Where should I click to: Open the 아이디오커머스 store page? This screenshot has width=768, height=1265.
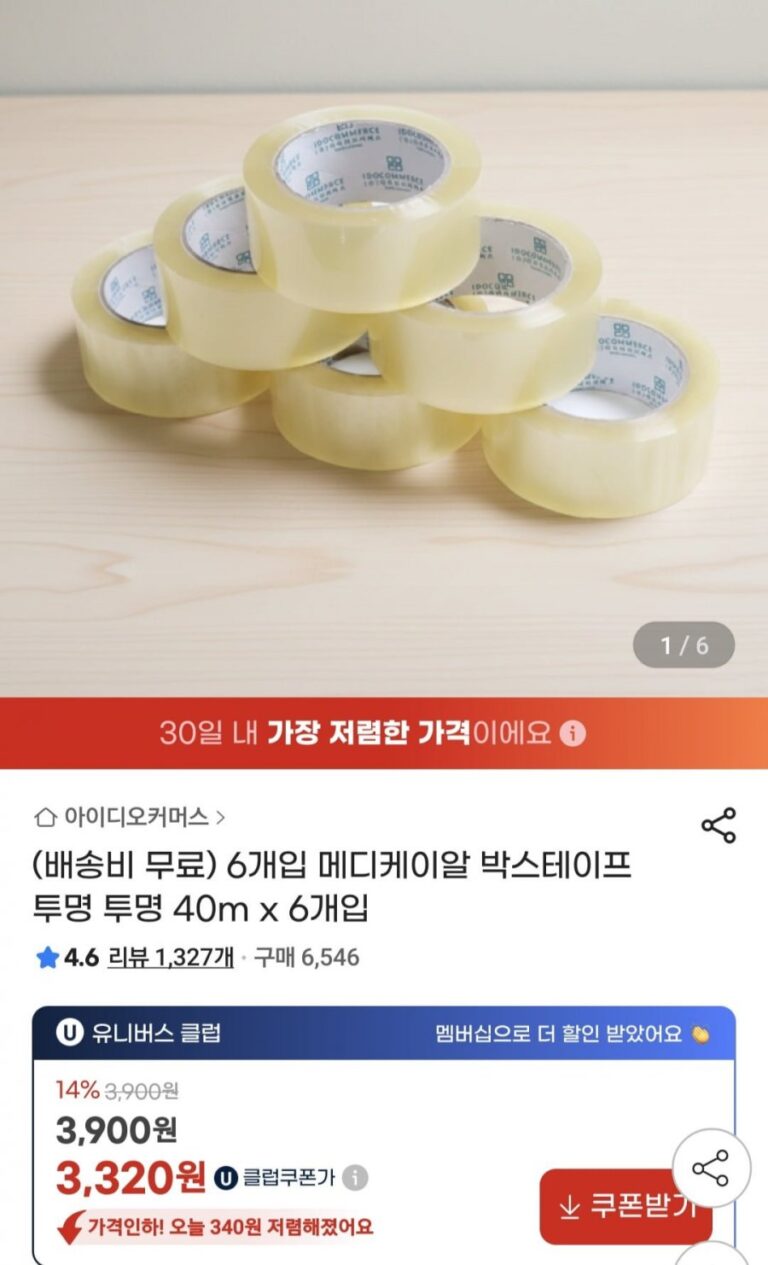[130, 817]
